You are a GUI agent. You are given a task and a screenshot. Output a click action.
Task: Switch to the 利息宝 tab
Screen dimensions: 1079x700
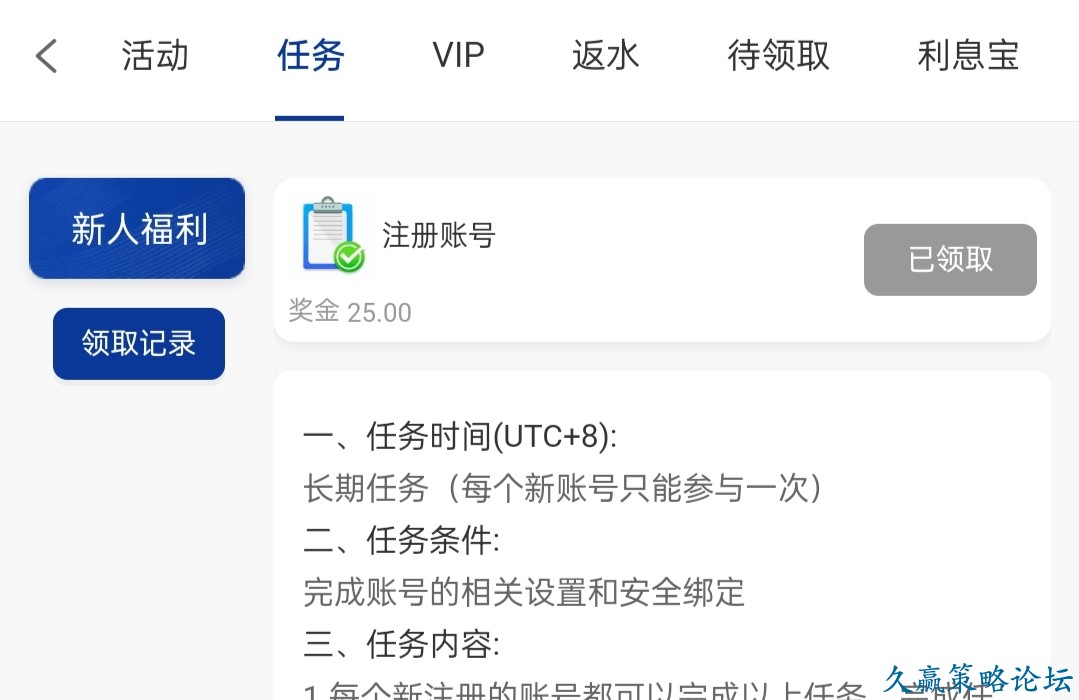(967, 56)
